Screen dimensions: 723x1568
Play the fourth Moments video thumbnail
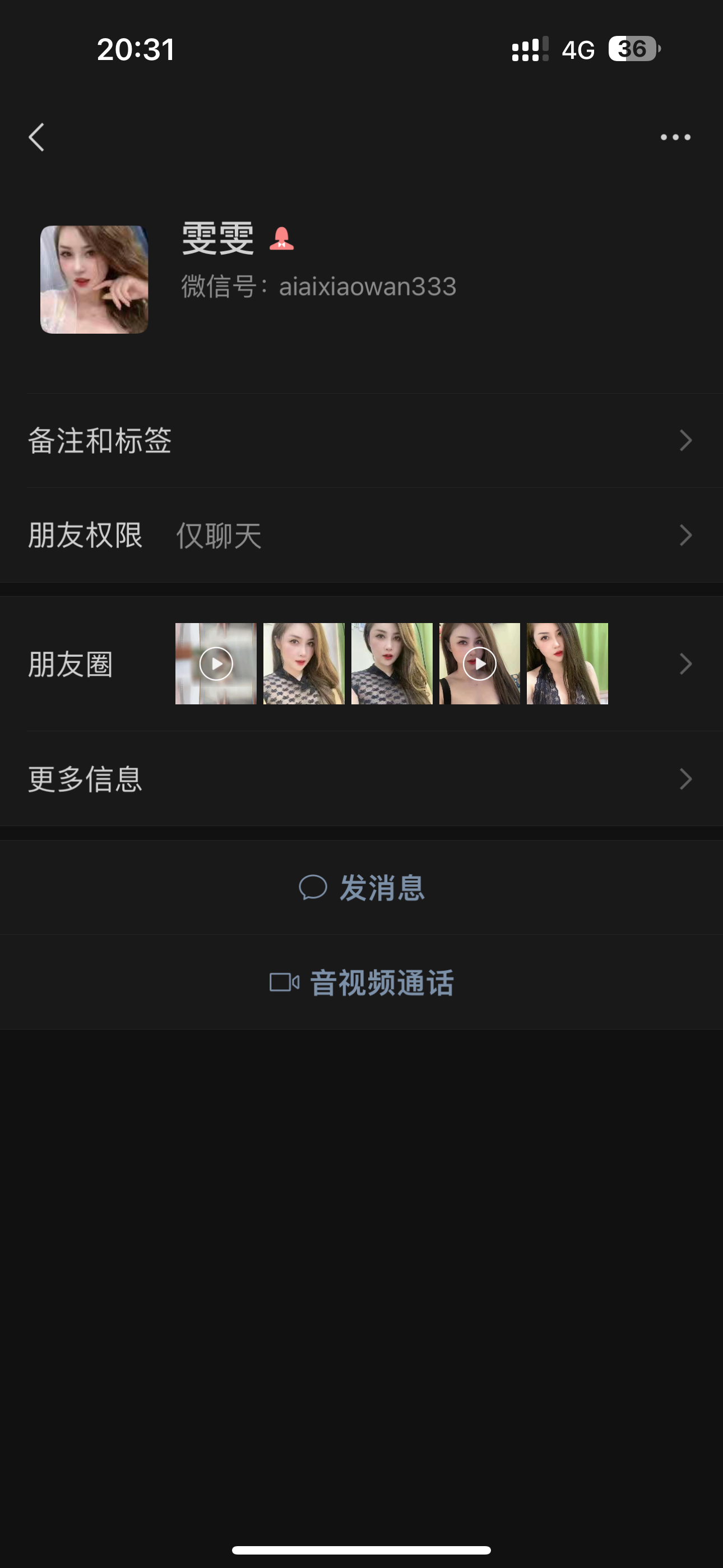[480, 663]
